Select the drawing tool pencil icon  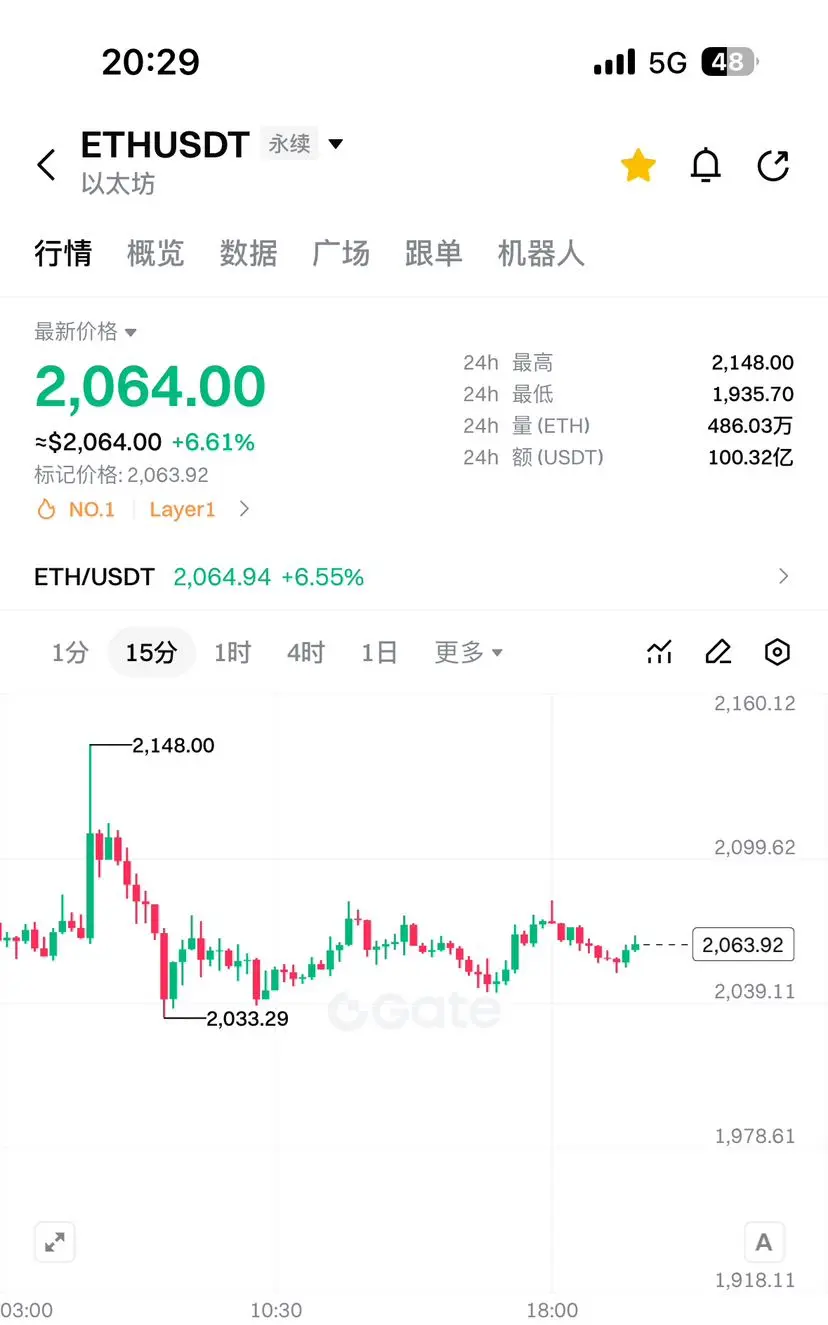pyautogui.click(x=718, y=651)
